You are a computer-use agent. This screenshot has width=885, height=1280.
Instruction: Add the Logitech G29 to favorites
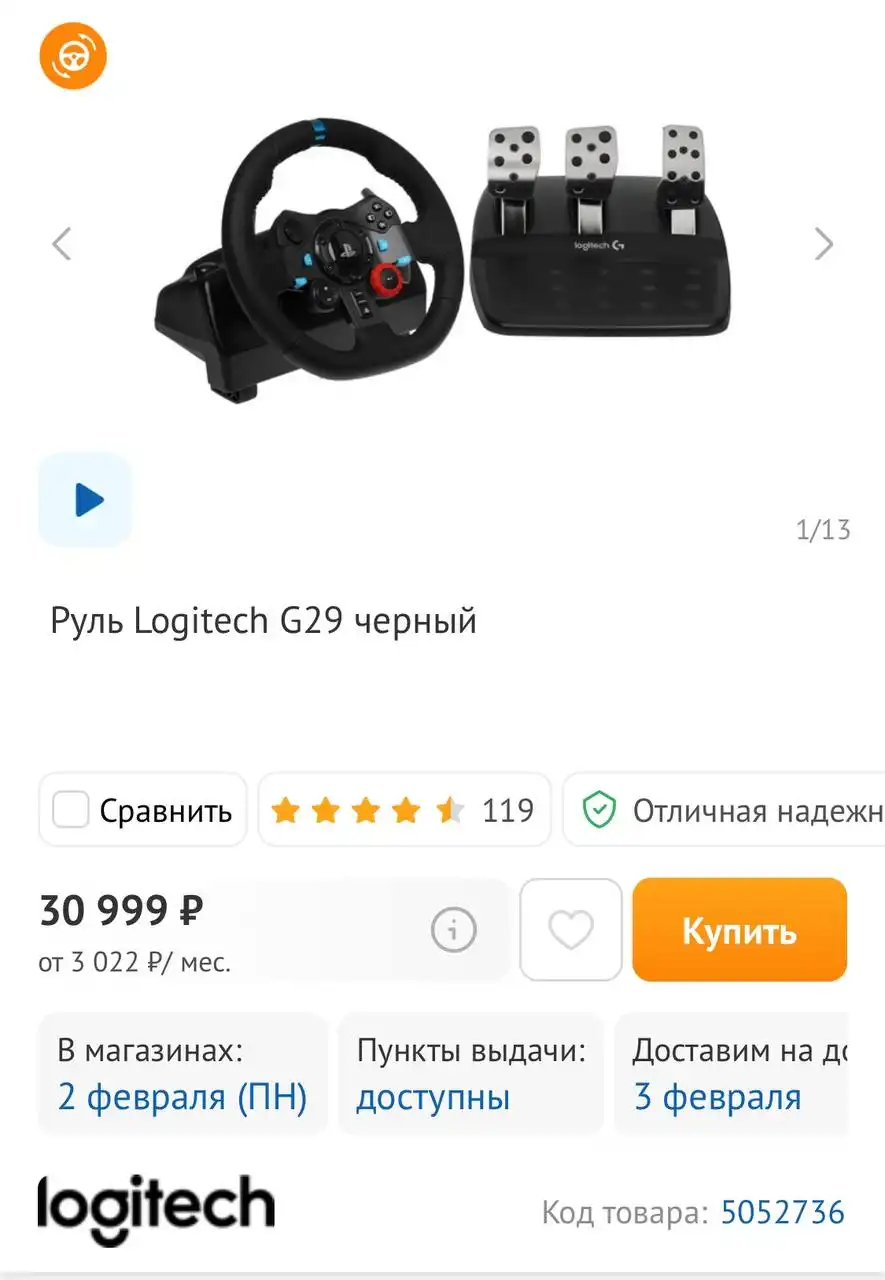570,929
